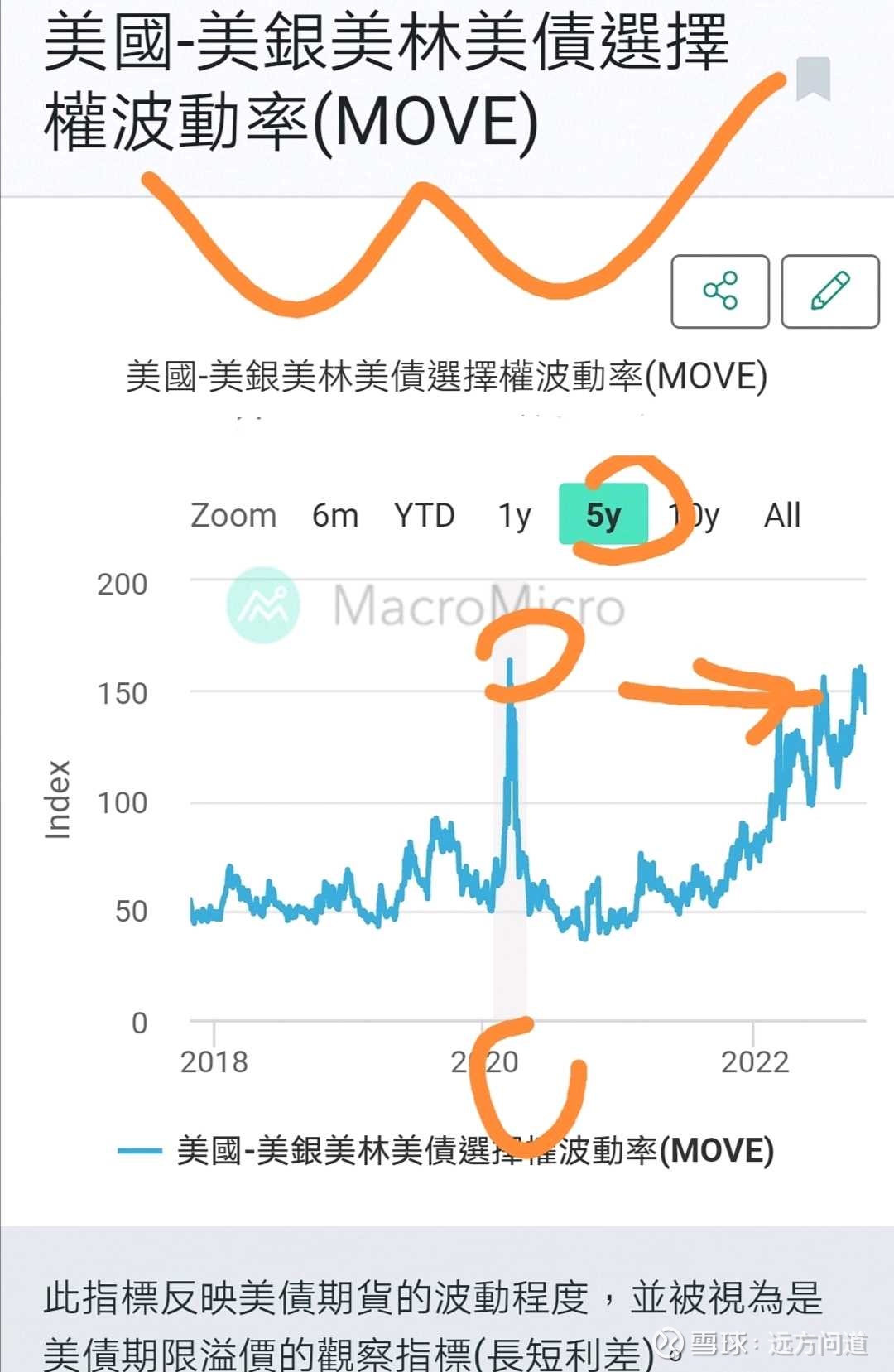
Task: Click the chart title MOVE link
Action: click(x=448, y=378)
